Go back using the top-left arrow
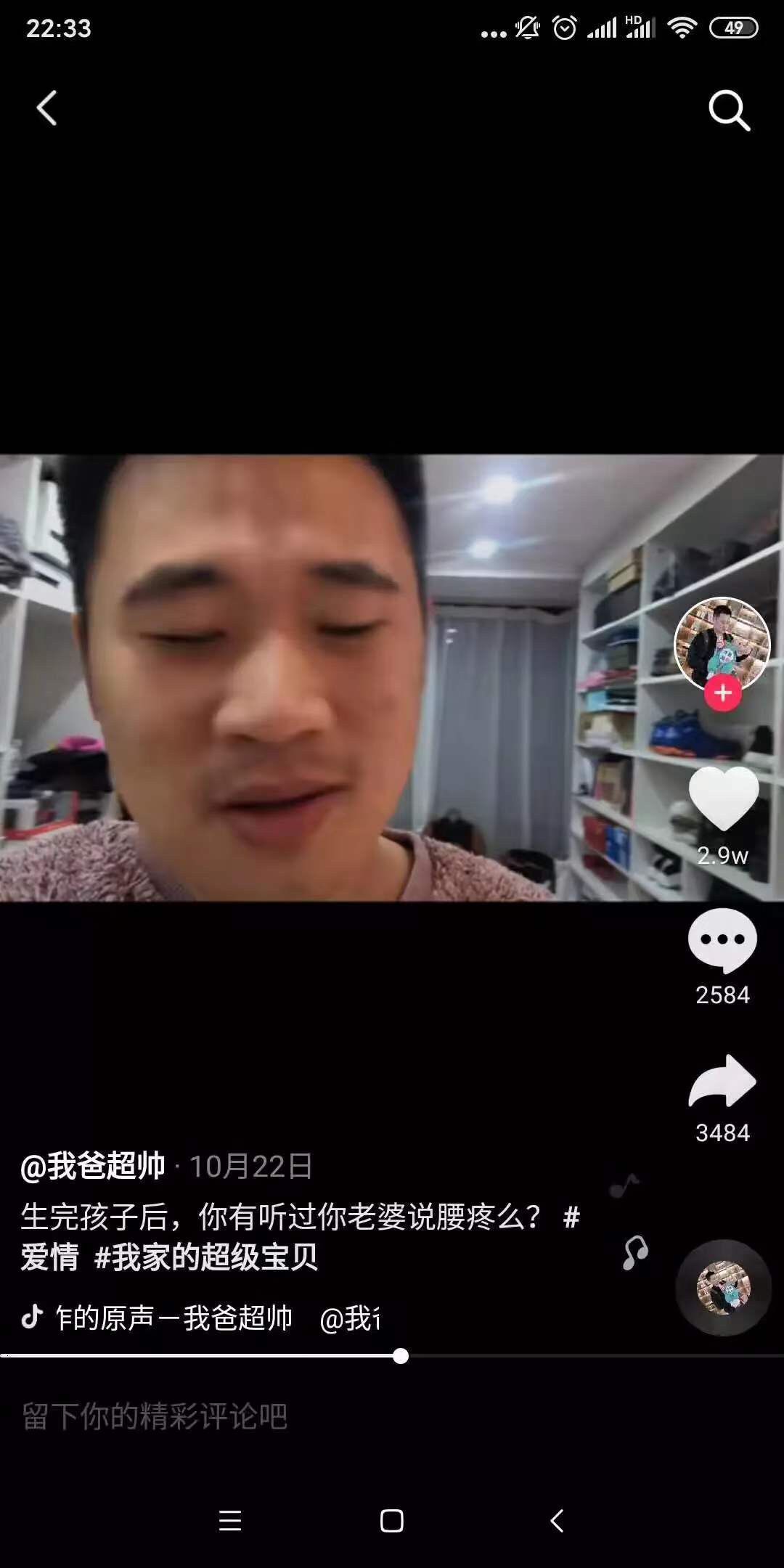 47,109
